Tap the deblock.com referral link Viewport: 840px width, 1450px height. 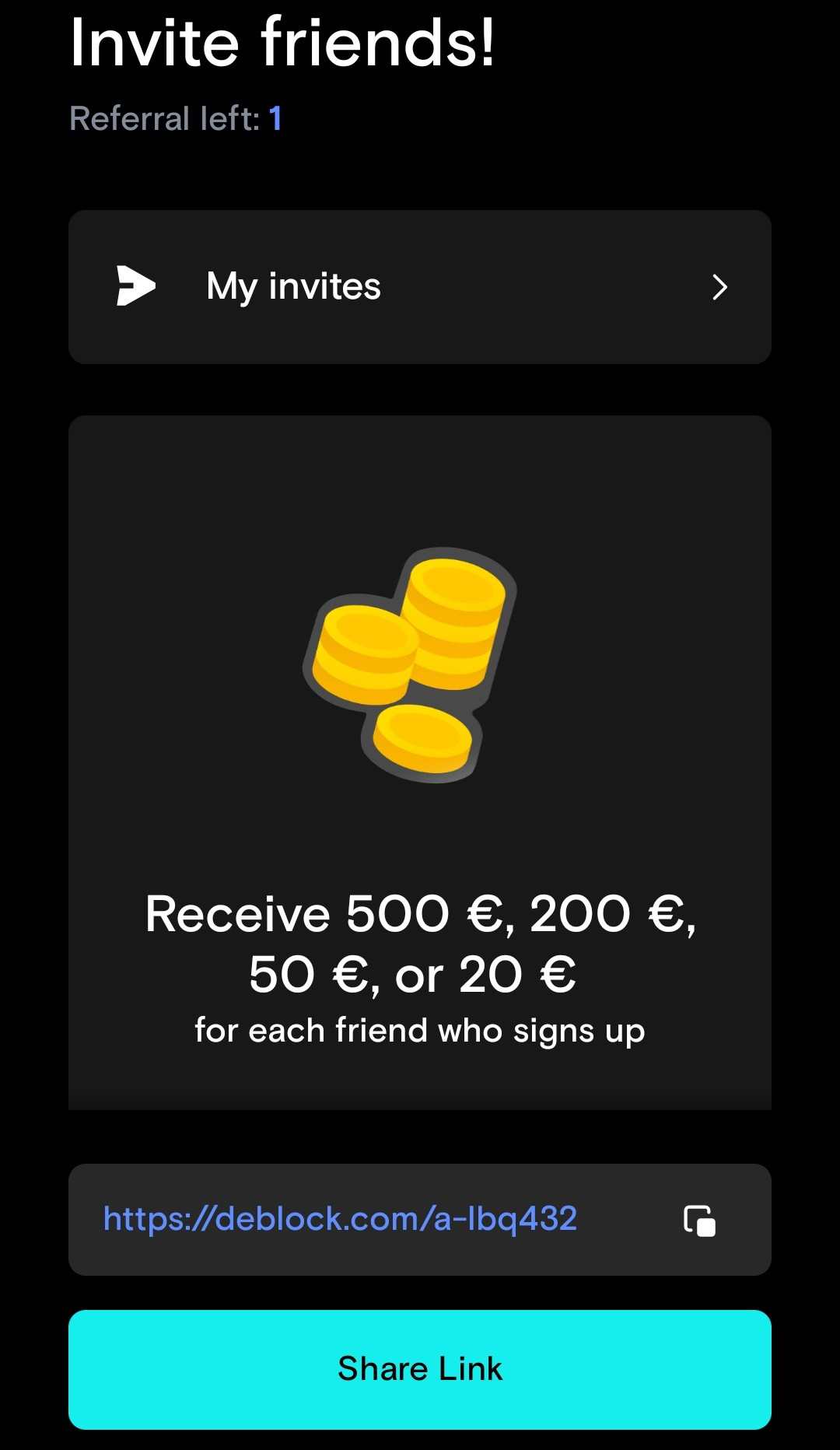[340, 1219]
